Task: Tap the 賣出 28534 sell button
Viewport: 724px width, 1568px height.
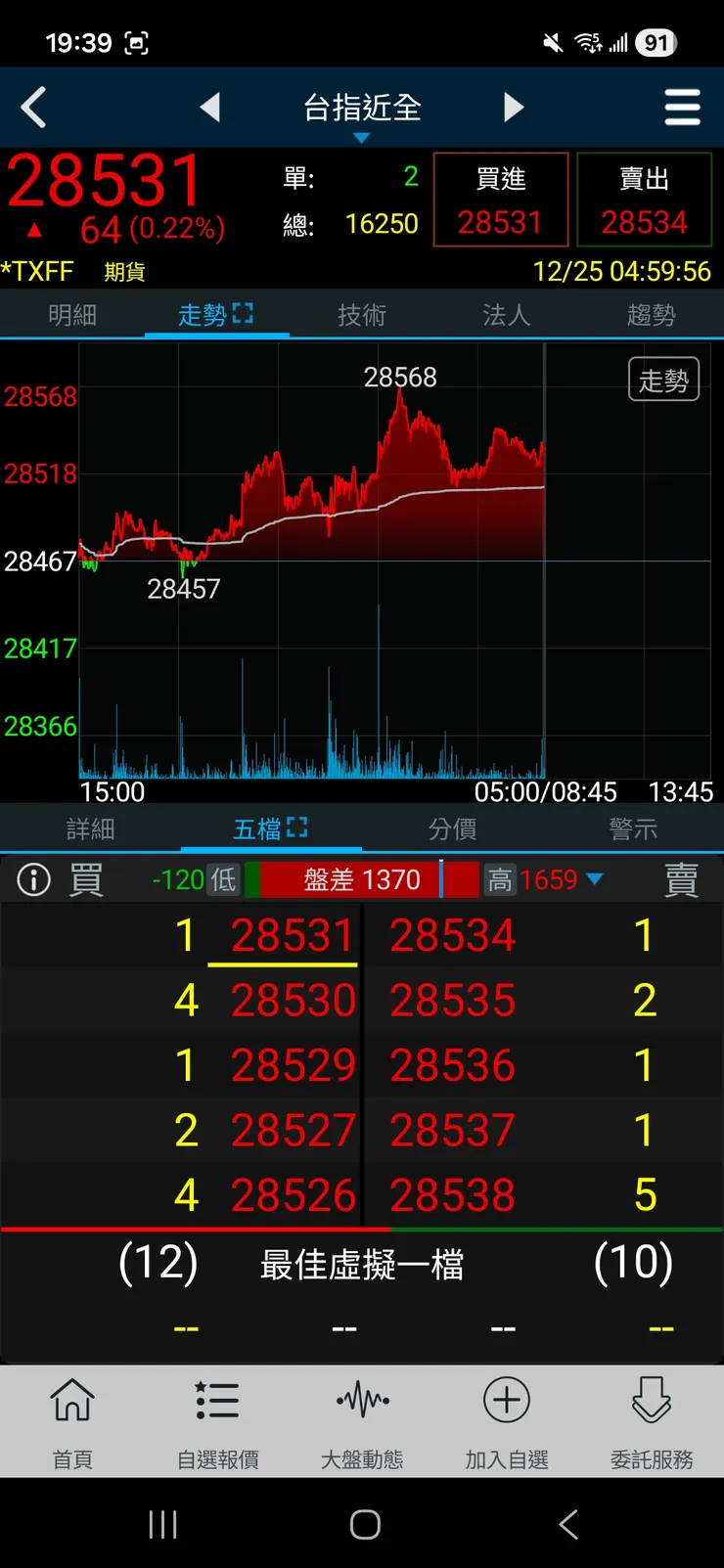Action: click(x=644, y=201)
